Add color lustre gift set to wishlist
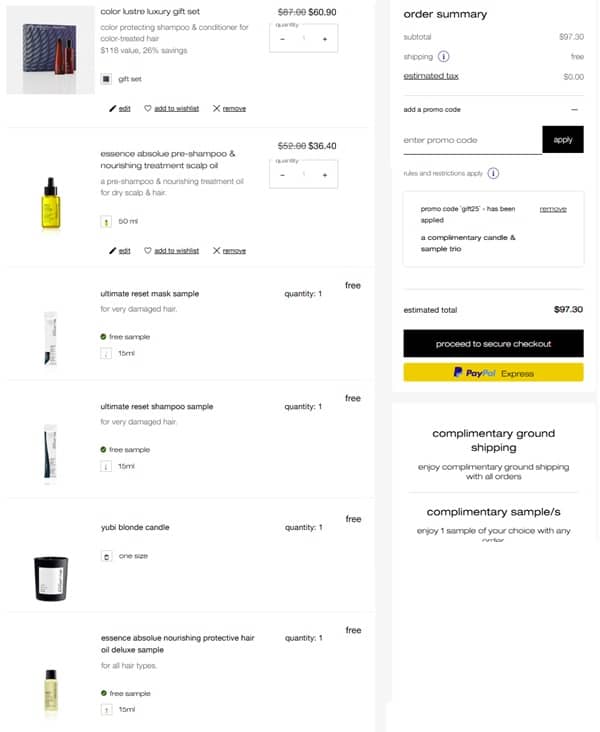Image resolution: width=600 pixels, height=732 pixels. (172, 108)
